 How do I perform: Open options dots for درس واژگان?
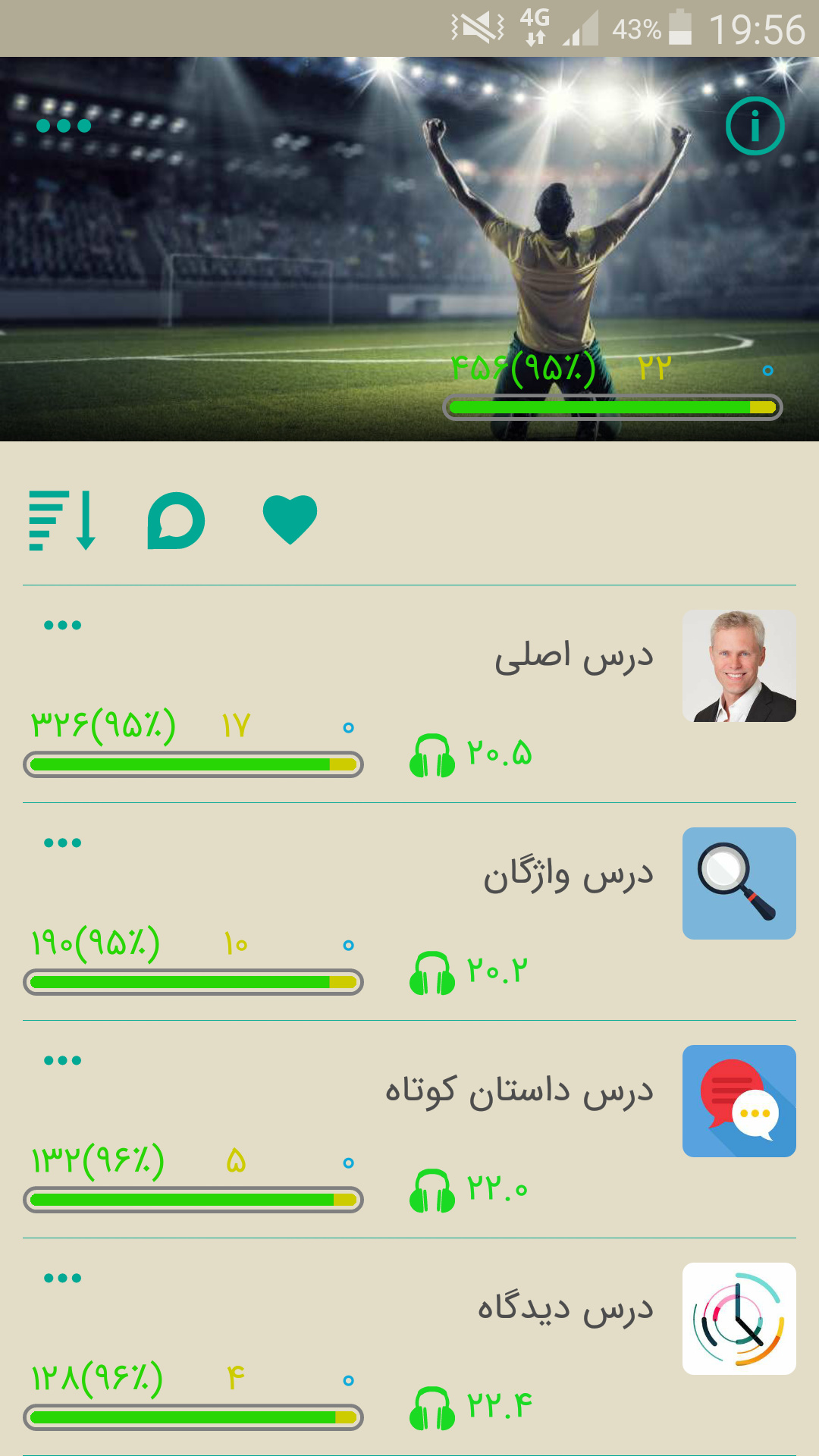coord(62,843)
